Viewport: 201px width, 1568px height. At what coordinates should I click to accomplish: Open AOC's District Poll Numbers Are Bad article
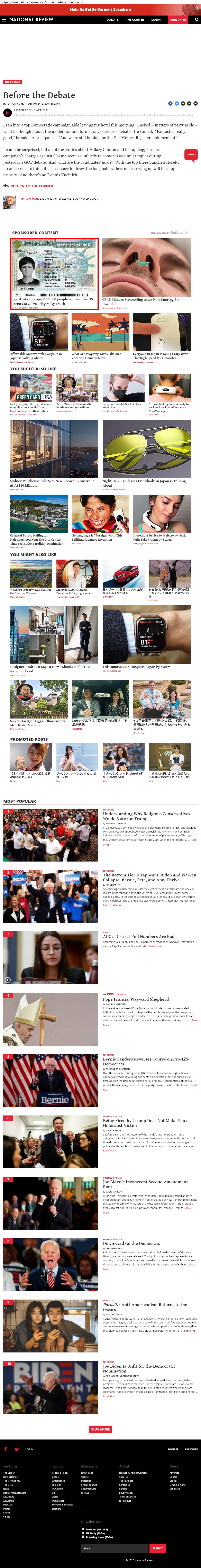click(x=138, y=936)
